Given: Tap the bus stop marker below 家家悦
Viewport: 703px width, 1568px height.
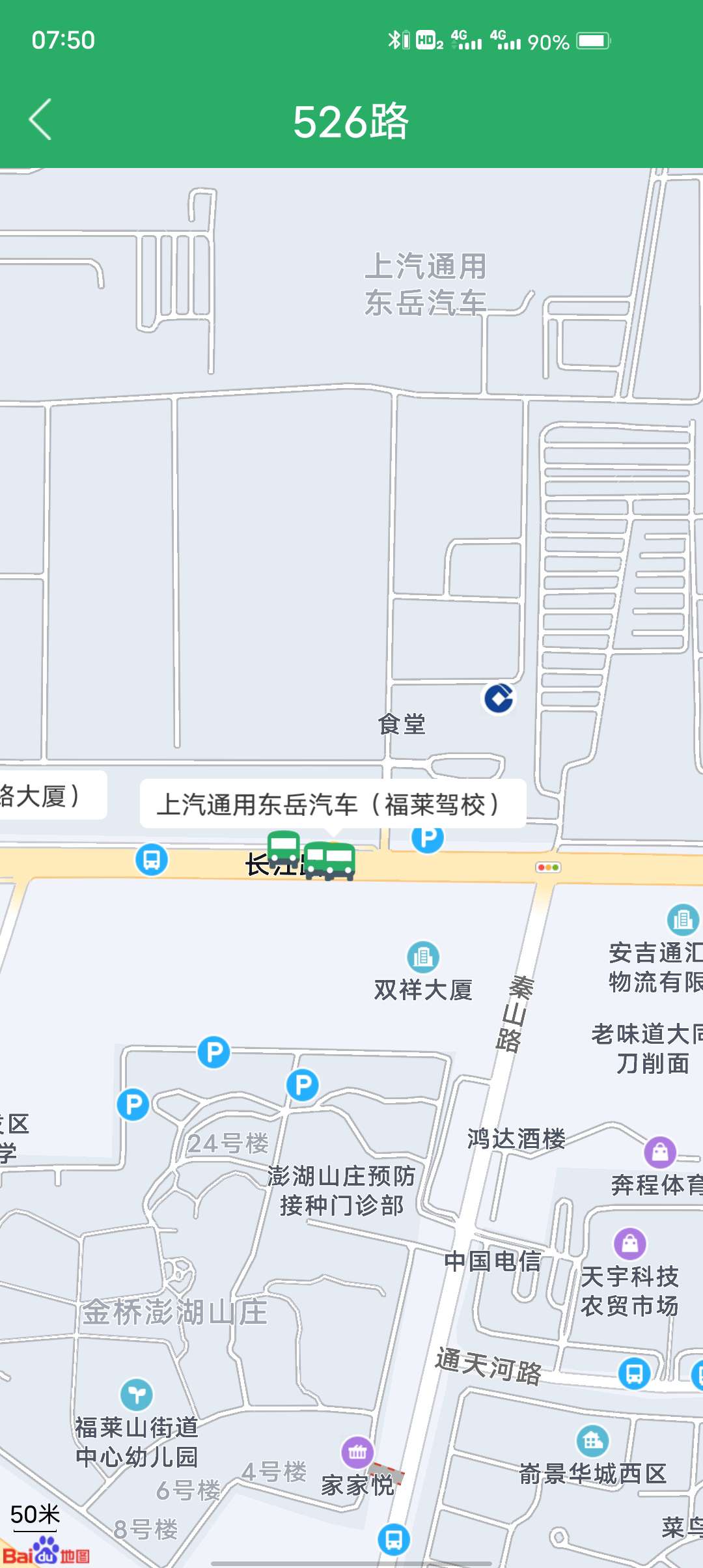Looking at the screenshot, I should (x=394, y=1539).
